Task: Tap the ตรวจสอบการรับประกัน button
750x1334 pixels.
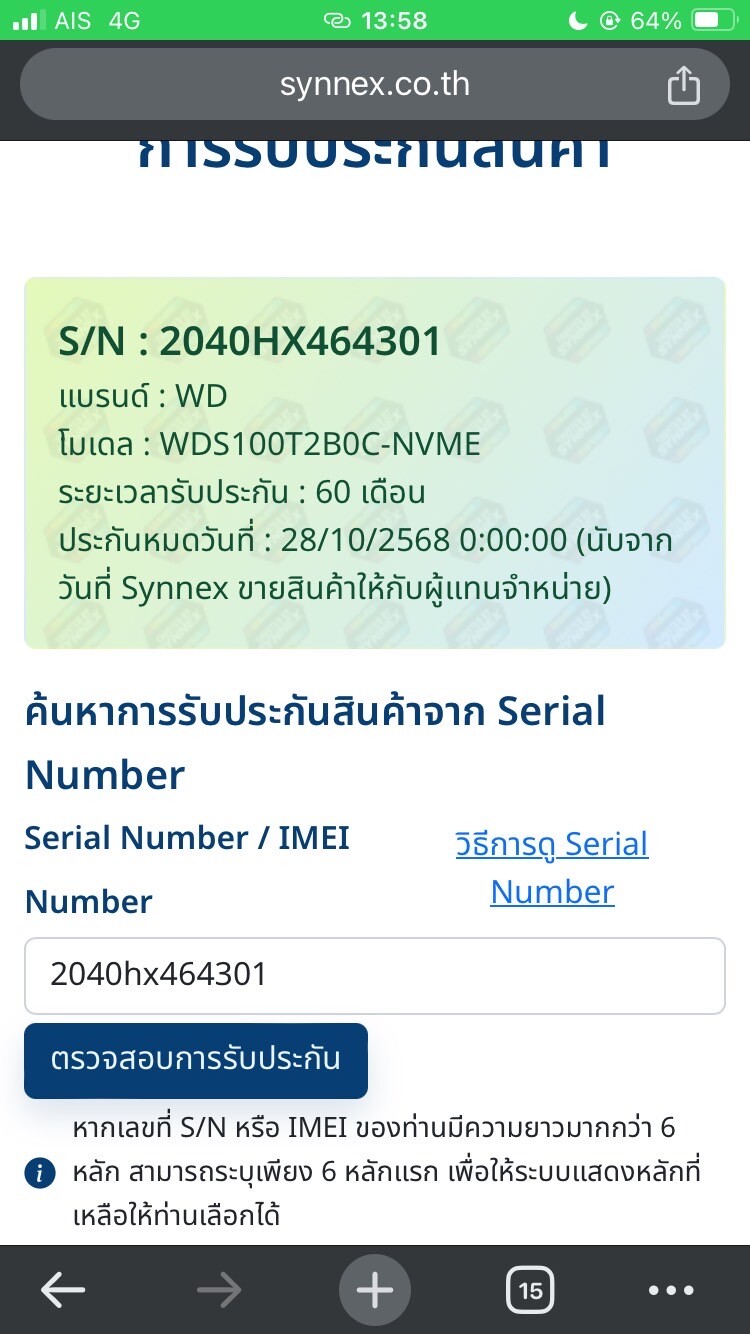Action: point(196,1060)
